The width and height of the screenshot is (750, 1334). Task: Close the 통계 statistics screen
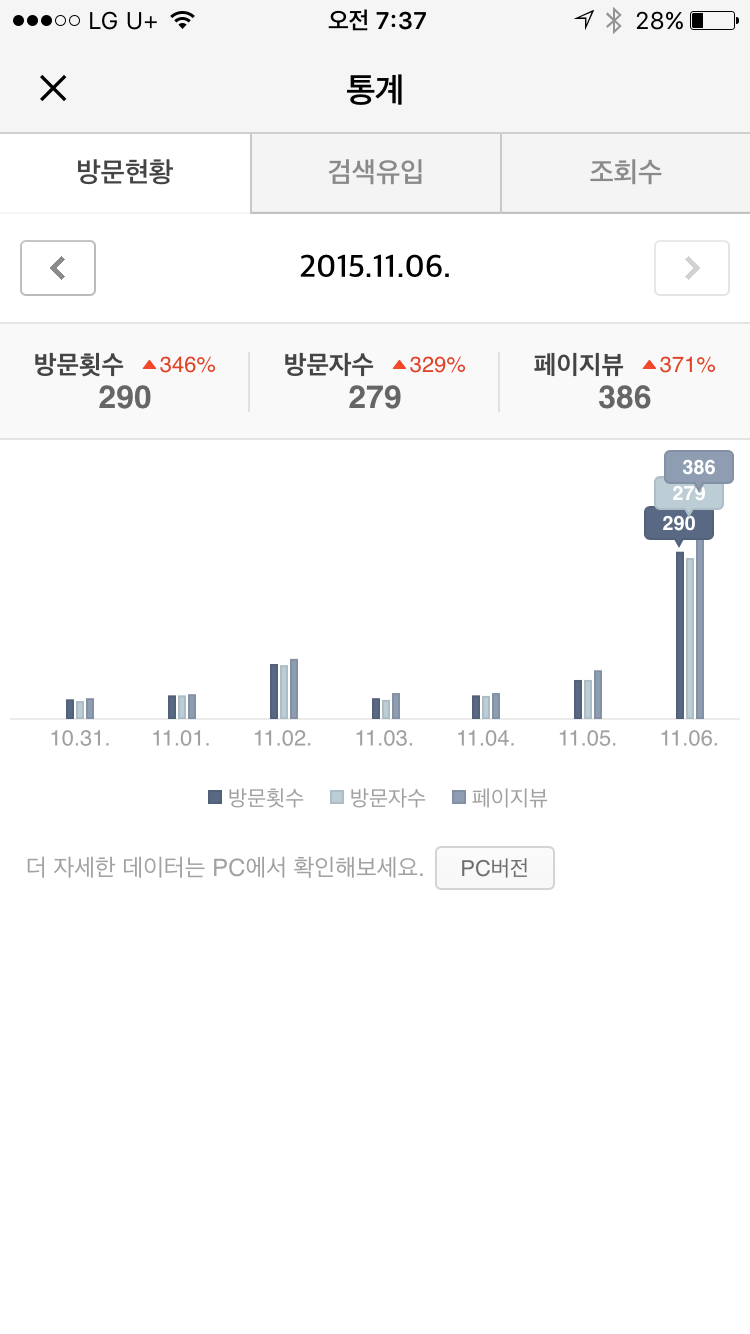53,89
